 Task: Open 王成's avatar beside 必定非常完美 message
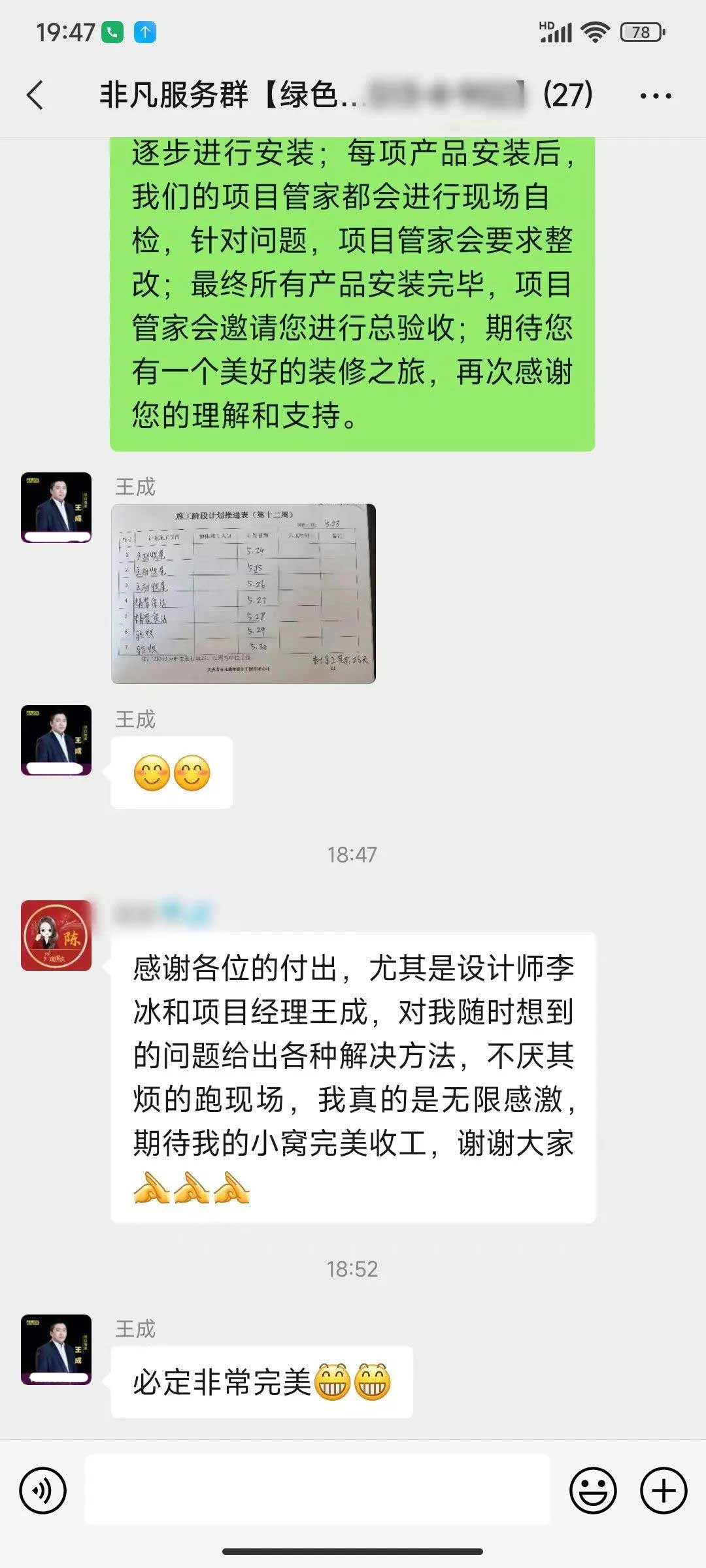56,1349
